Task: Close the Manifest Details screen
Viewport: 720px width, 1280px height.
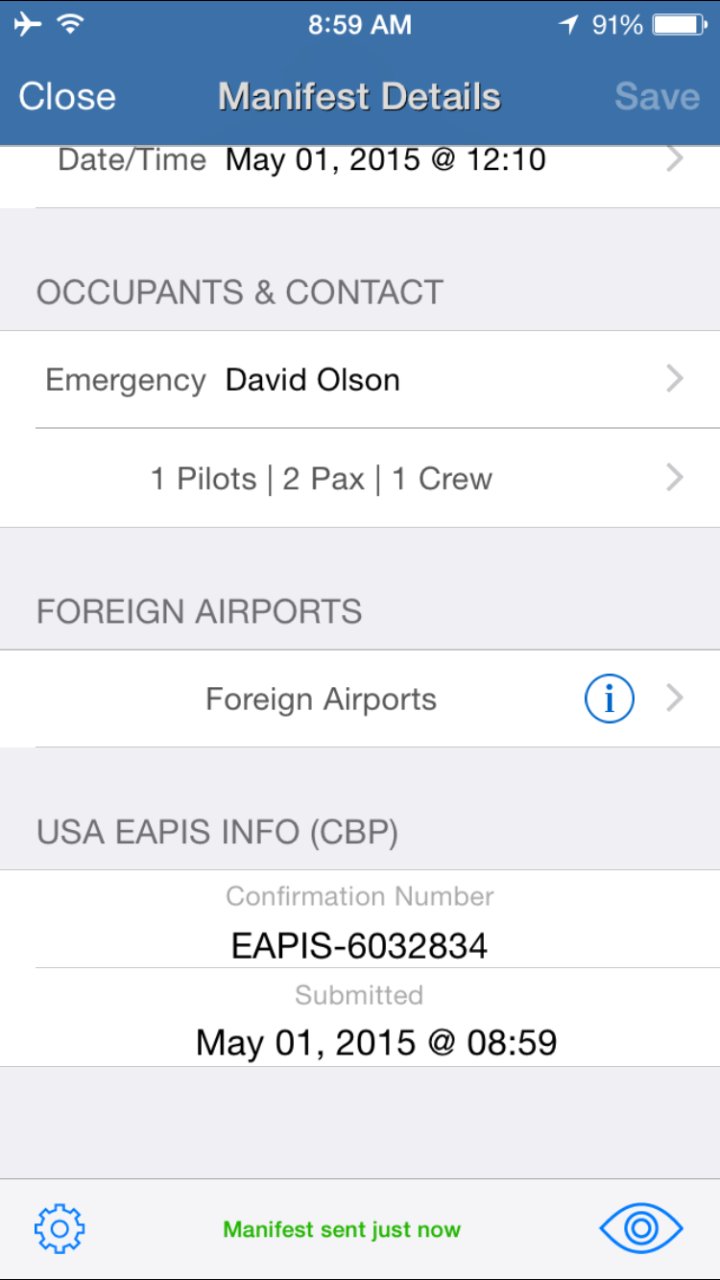Action: [67, 96]
